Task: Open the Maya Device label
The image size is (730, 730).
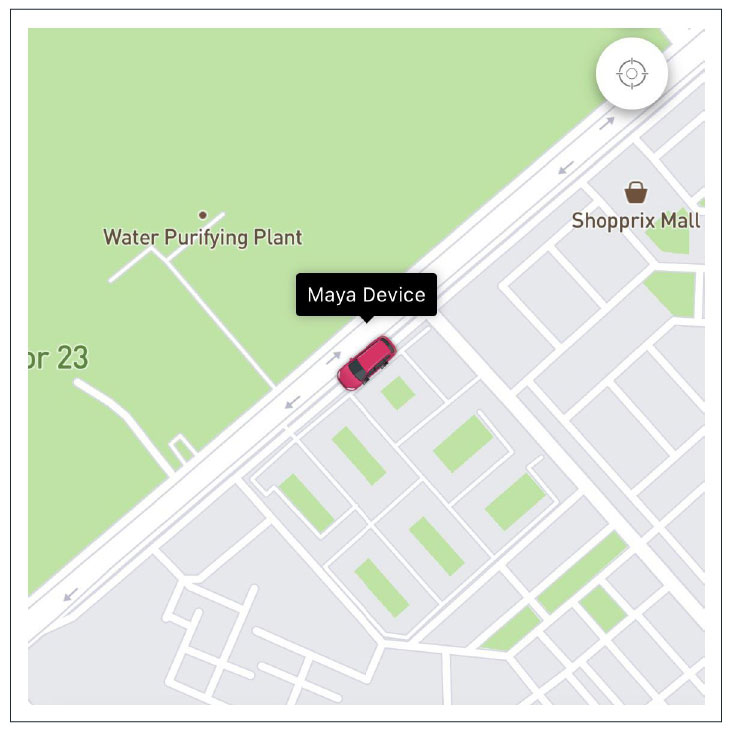Action: [366, 295]
